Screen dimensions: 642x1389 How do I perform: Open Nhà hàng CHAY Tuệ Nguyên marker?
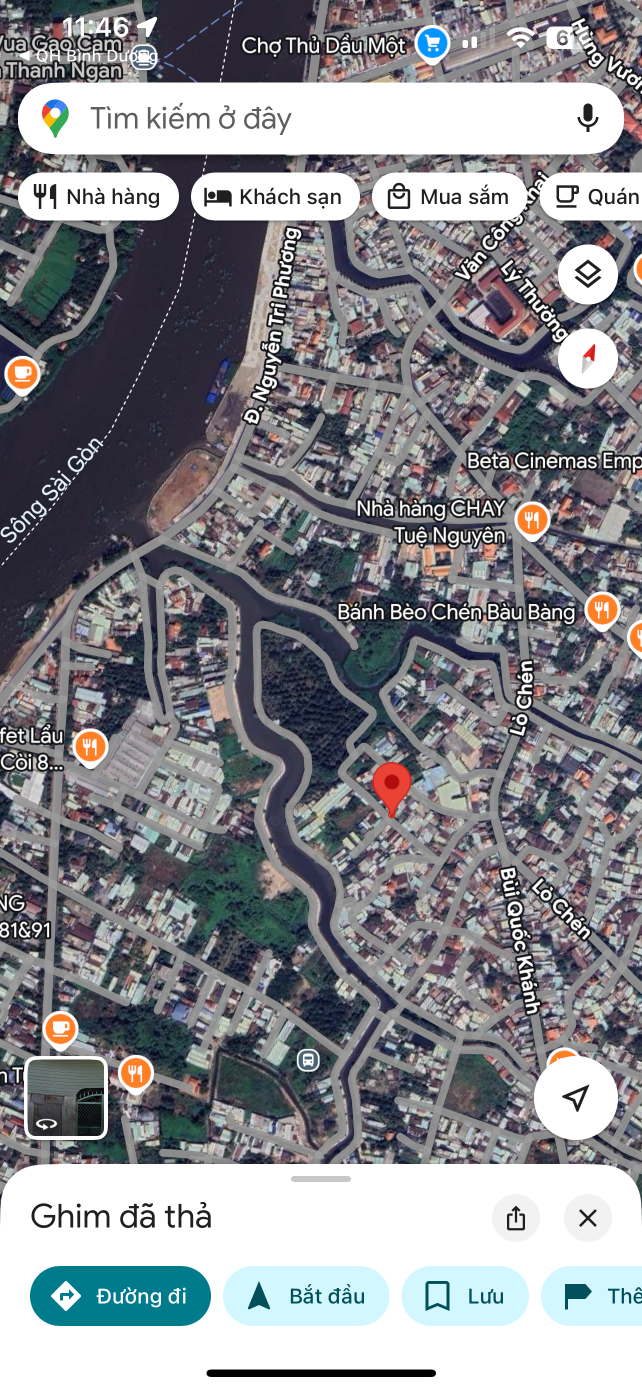tap(531, 520)
